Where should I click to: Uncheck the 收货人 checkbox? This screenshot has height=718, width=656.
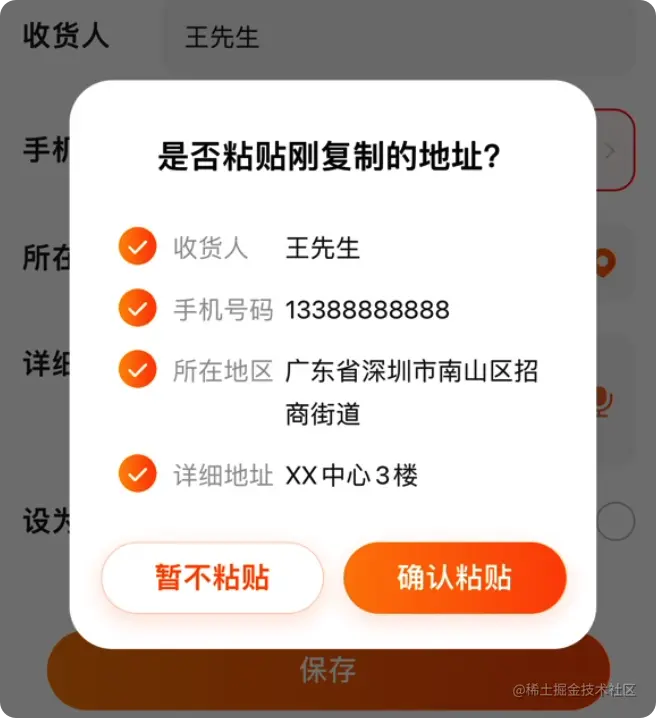point(137,246)
